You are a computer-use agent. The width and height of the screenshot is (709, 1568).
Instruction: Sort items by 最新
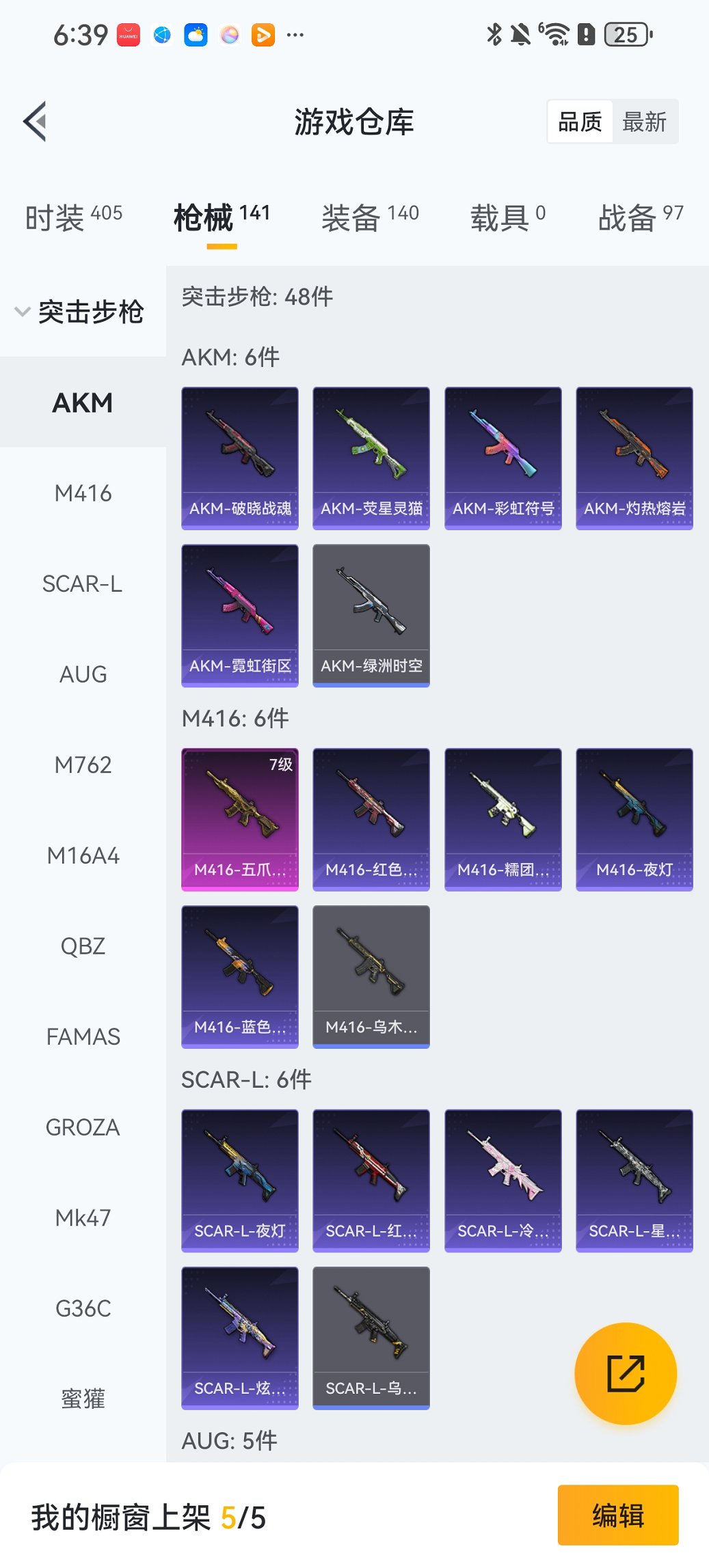[x=644, y=122]
